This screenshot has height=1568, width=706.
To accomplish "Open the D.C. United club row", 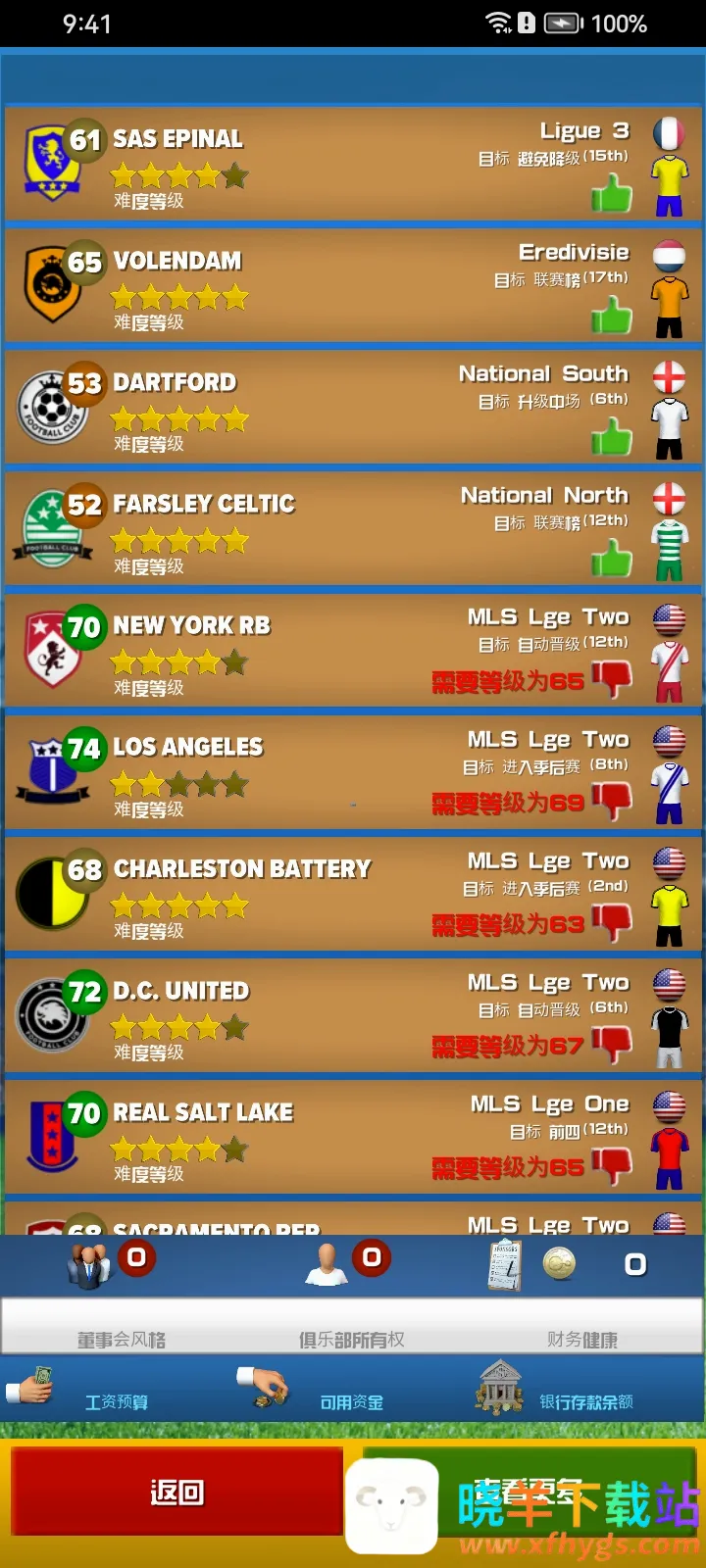I will (353, 1014).
